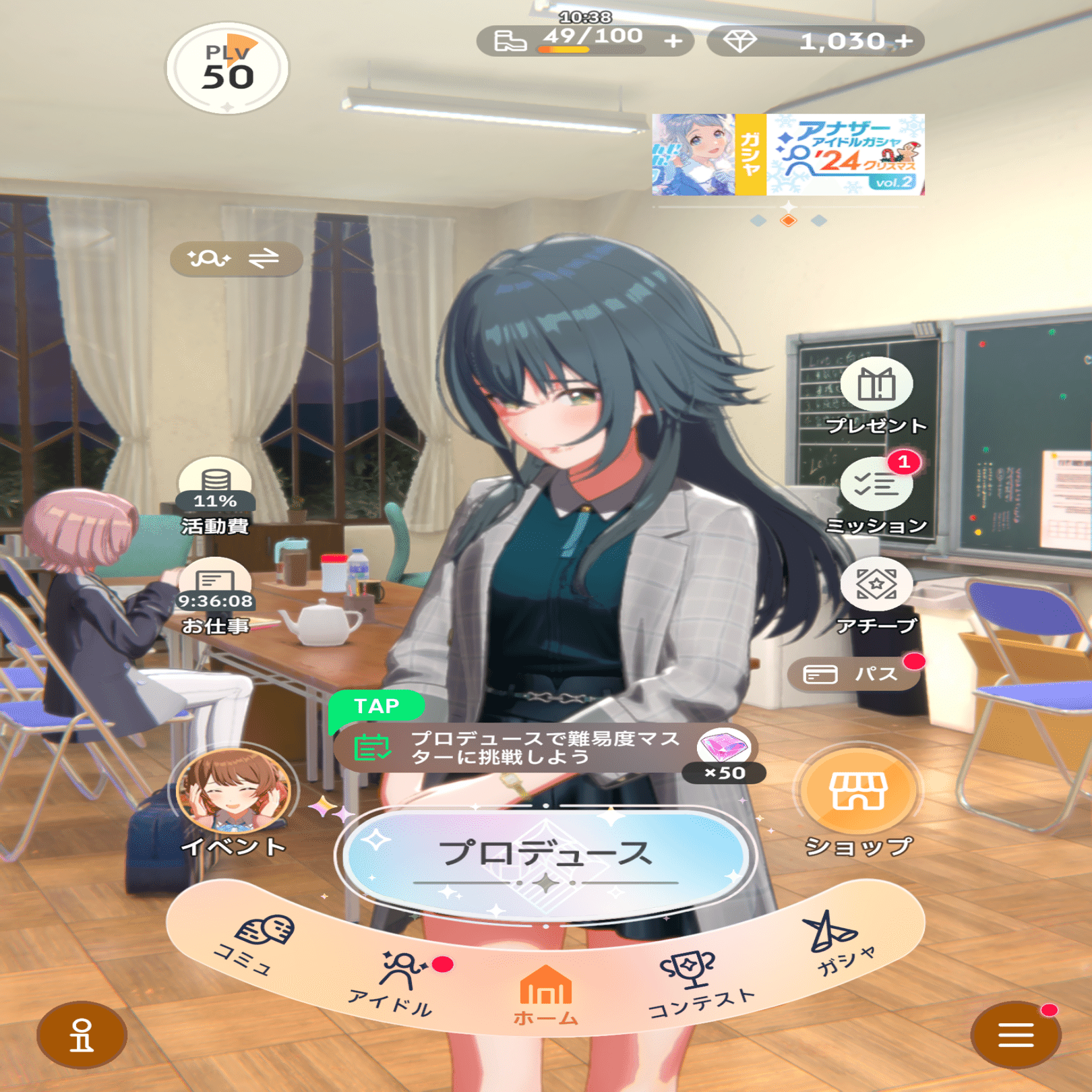Open the プレゼント gift box

point(876,398)
